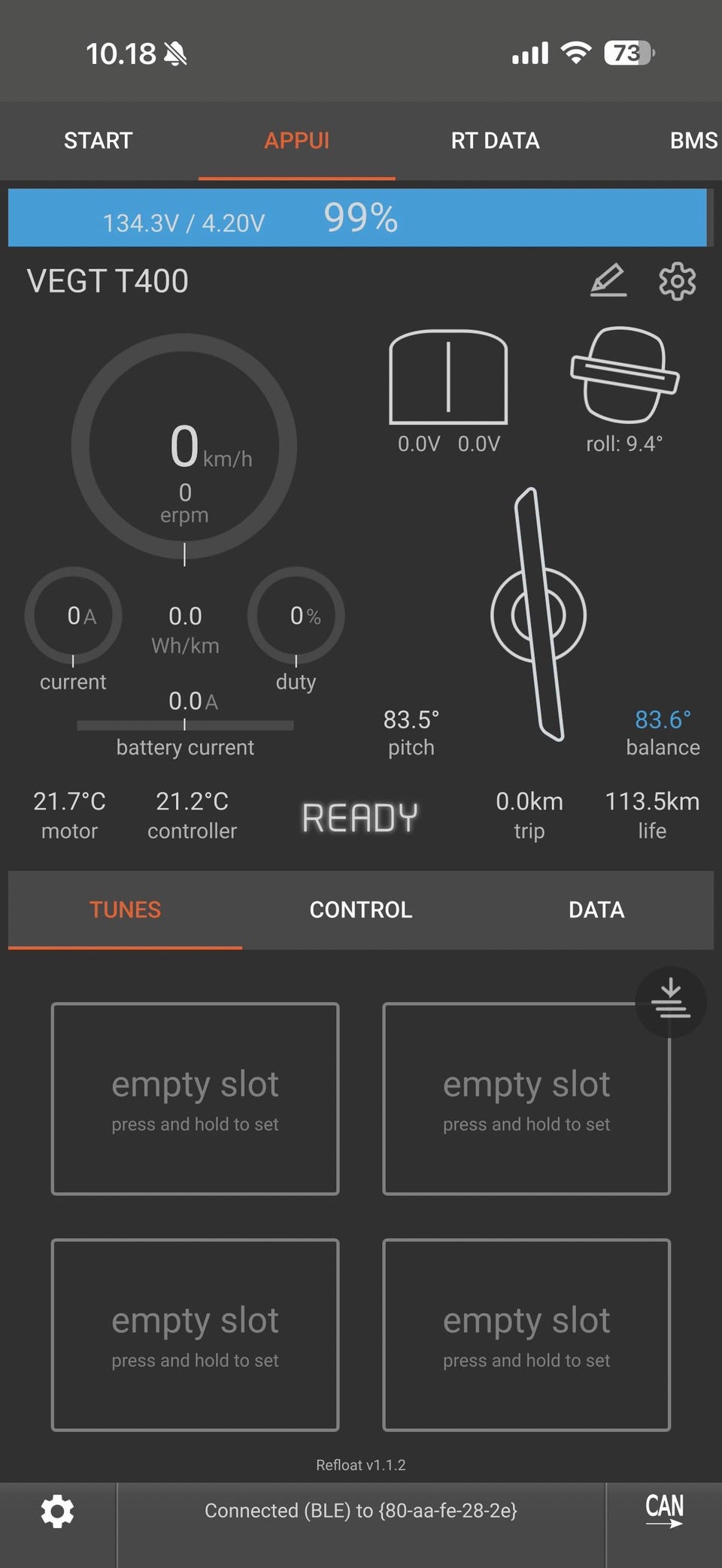Open the gear settings beside VEGT T400
Viewport: 722px width, 1568px height.
(x=677, y=281)
